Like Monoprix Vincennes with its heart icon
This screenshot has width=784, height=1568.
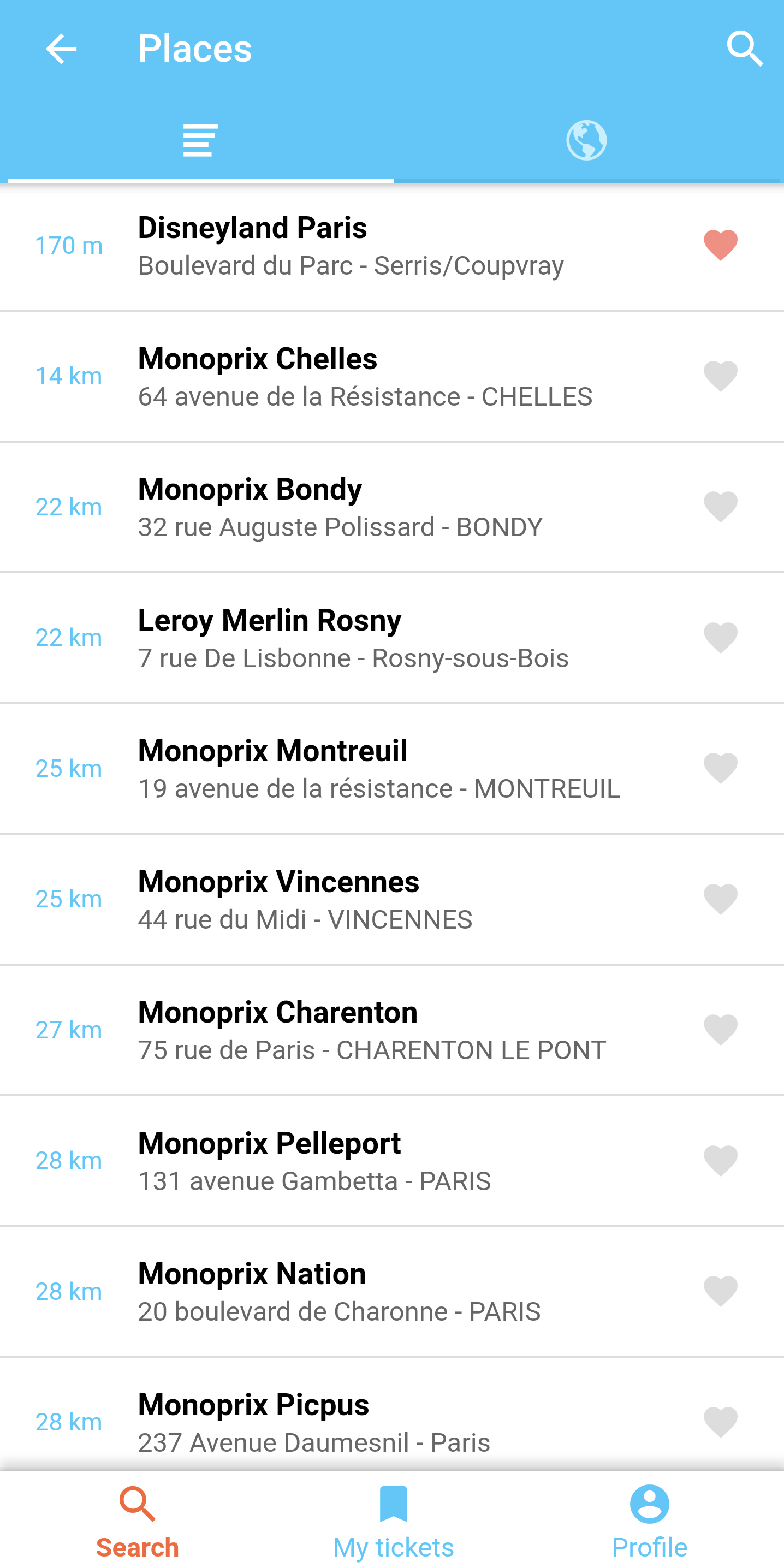click(721, 899)
